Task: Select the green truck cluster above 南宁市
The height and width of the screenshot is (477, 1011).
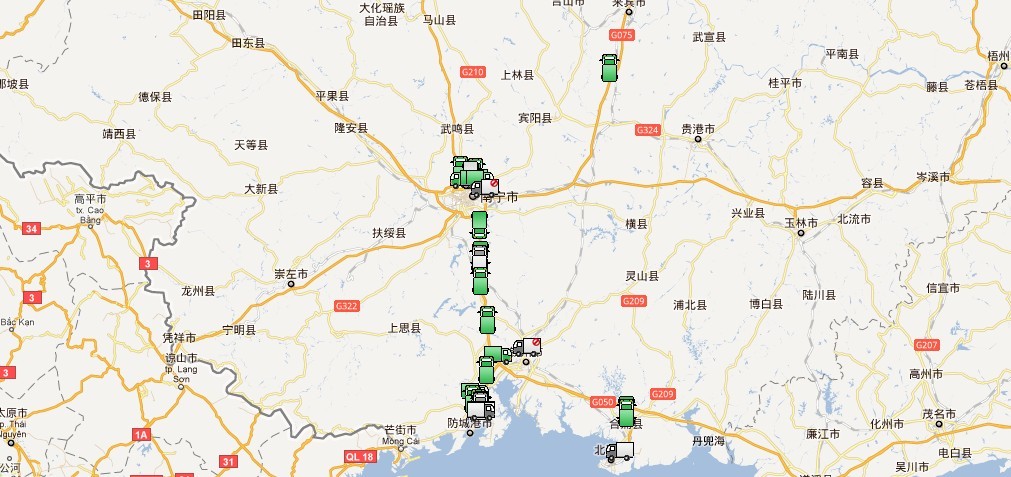Action: pos(466,172)
